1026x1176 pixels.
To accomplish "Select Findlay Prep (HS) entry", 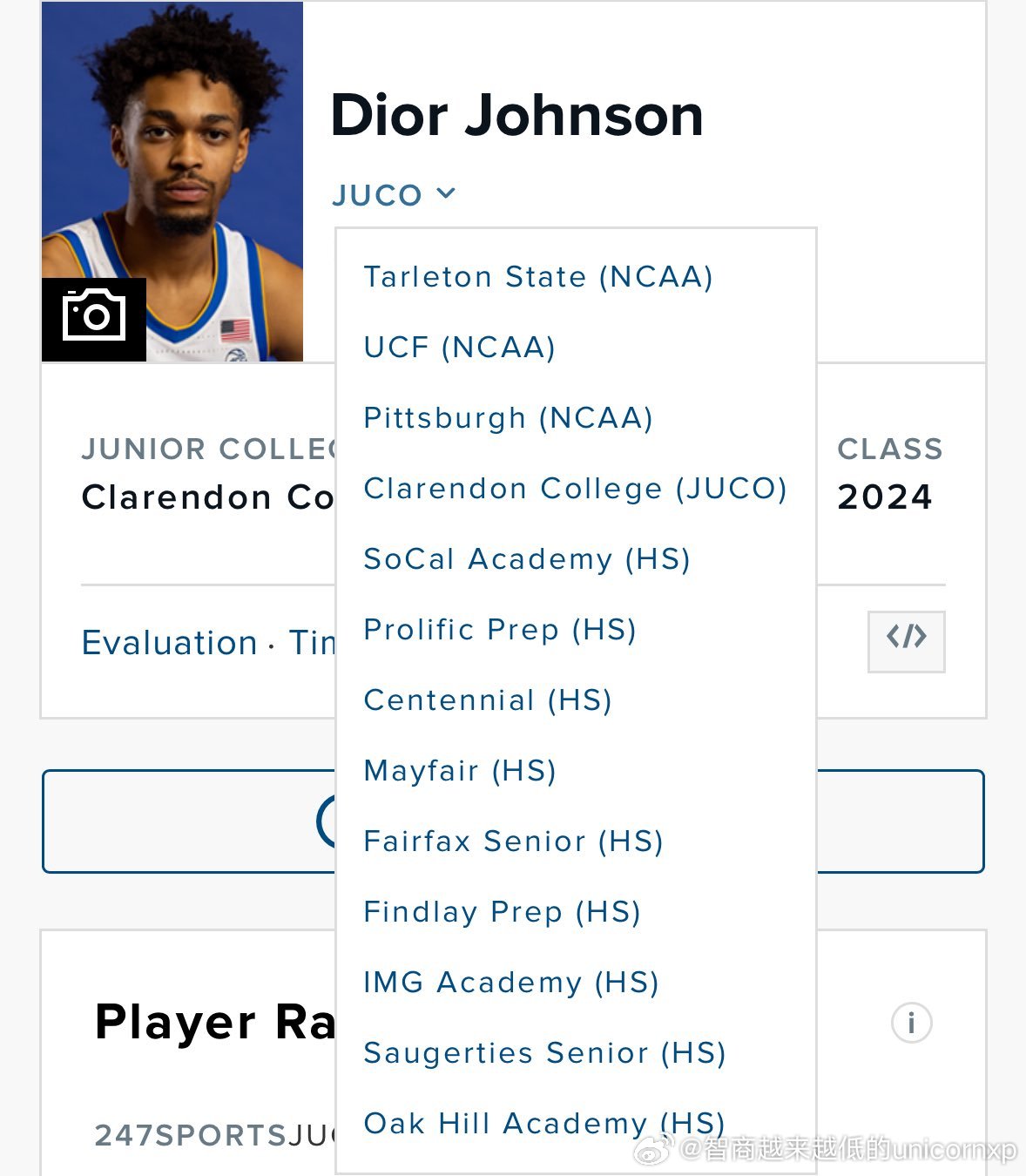I will tap(502, 911).
